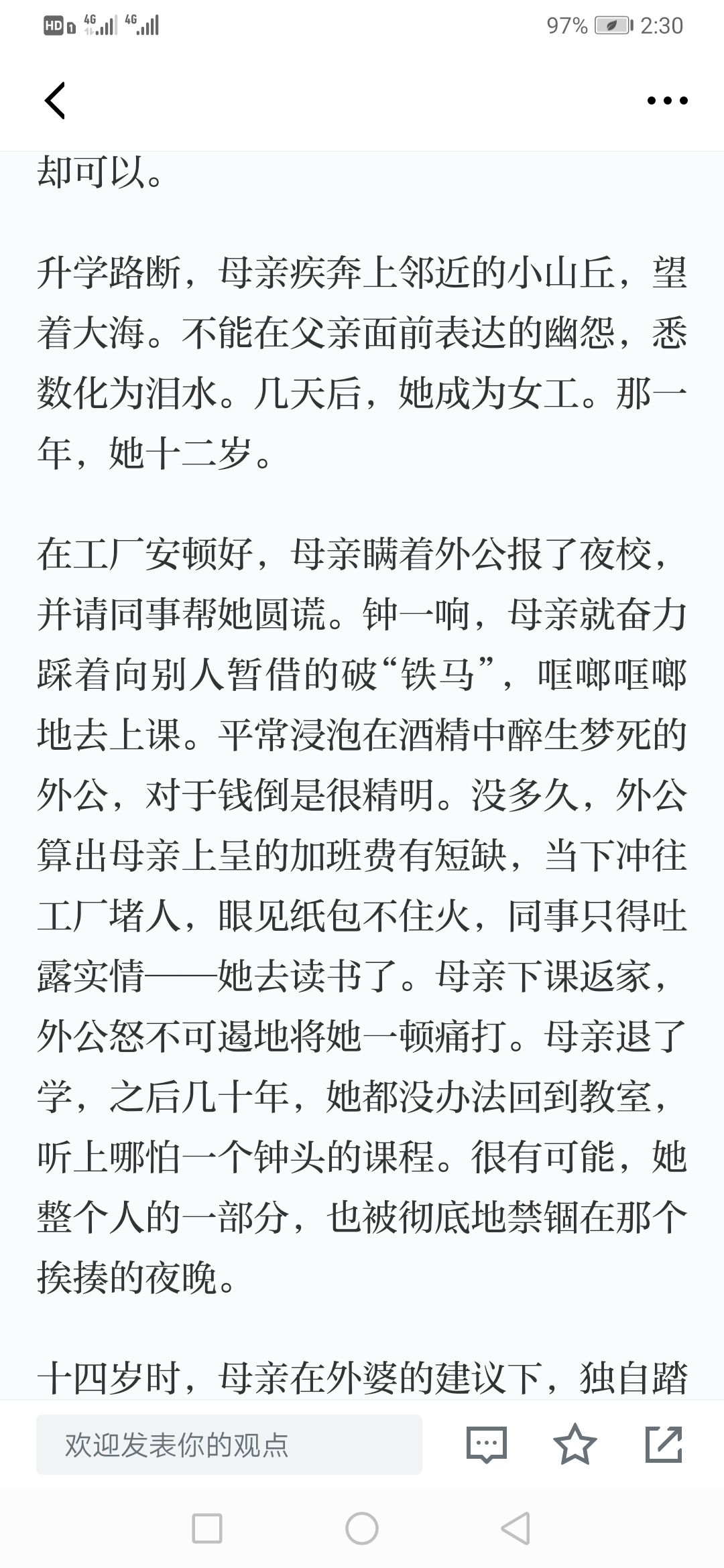This screenshot has width=724, height=1568.
Task: Open the comments bubble icon
Action: point(486,1445)
